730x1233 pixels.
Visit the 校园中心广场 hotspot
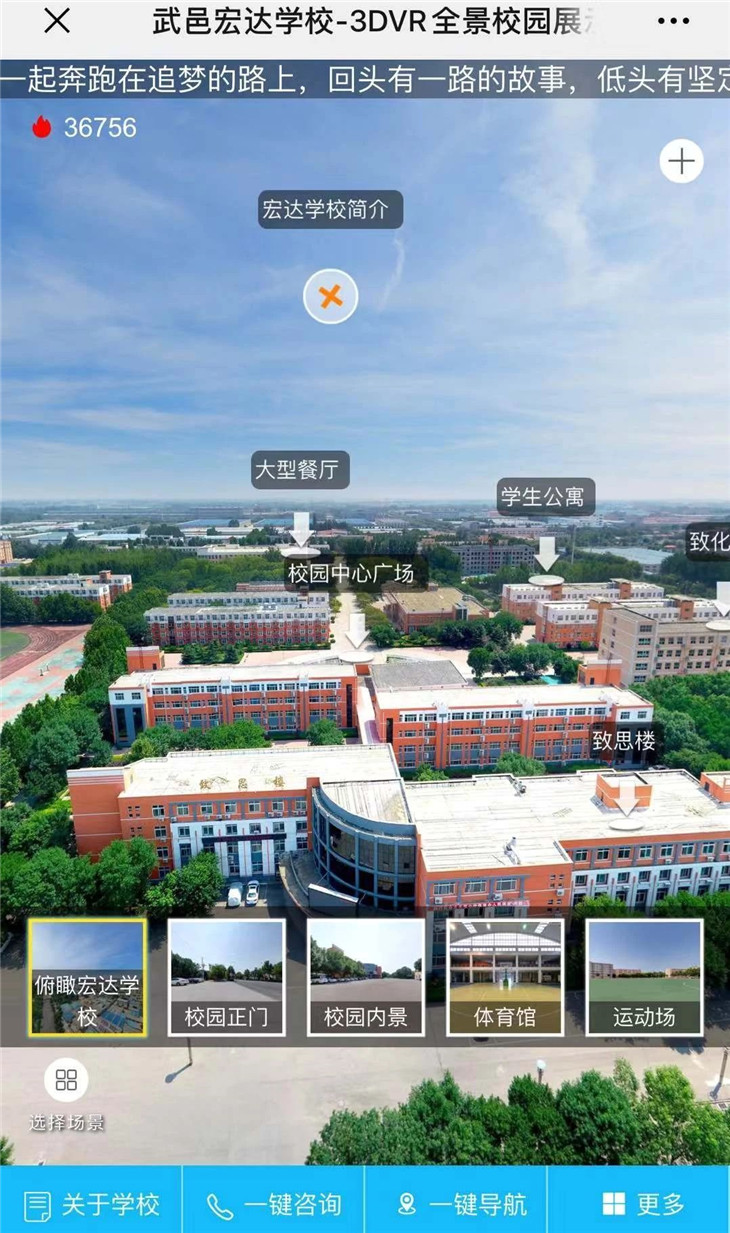(x=350, y=574)
